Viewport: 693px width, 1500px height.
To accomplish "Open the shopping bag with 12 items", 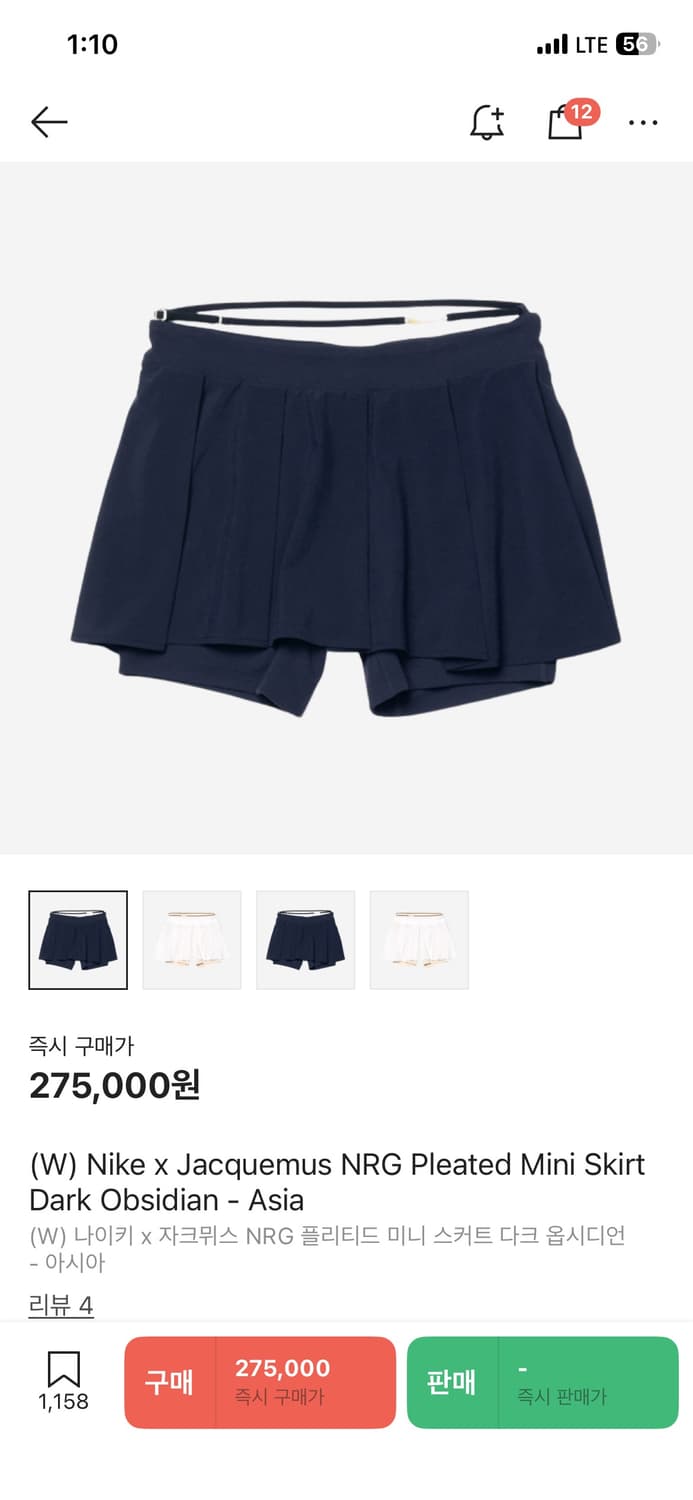I will (x=566, y=122).
